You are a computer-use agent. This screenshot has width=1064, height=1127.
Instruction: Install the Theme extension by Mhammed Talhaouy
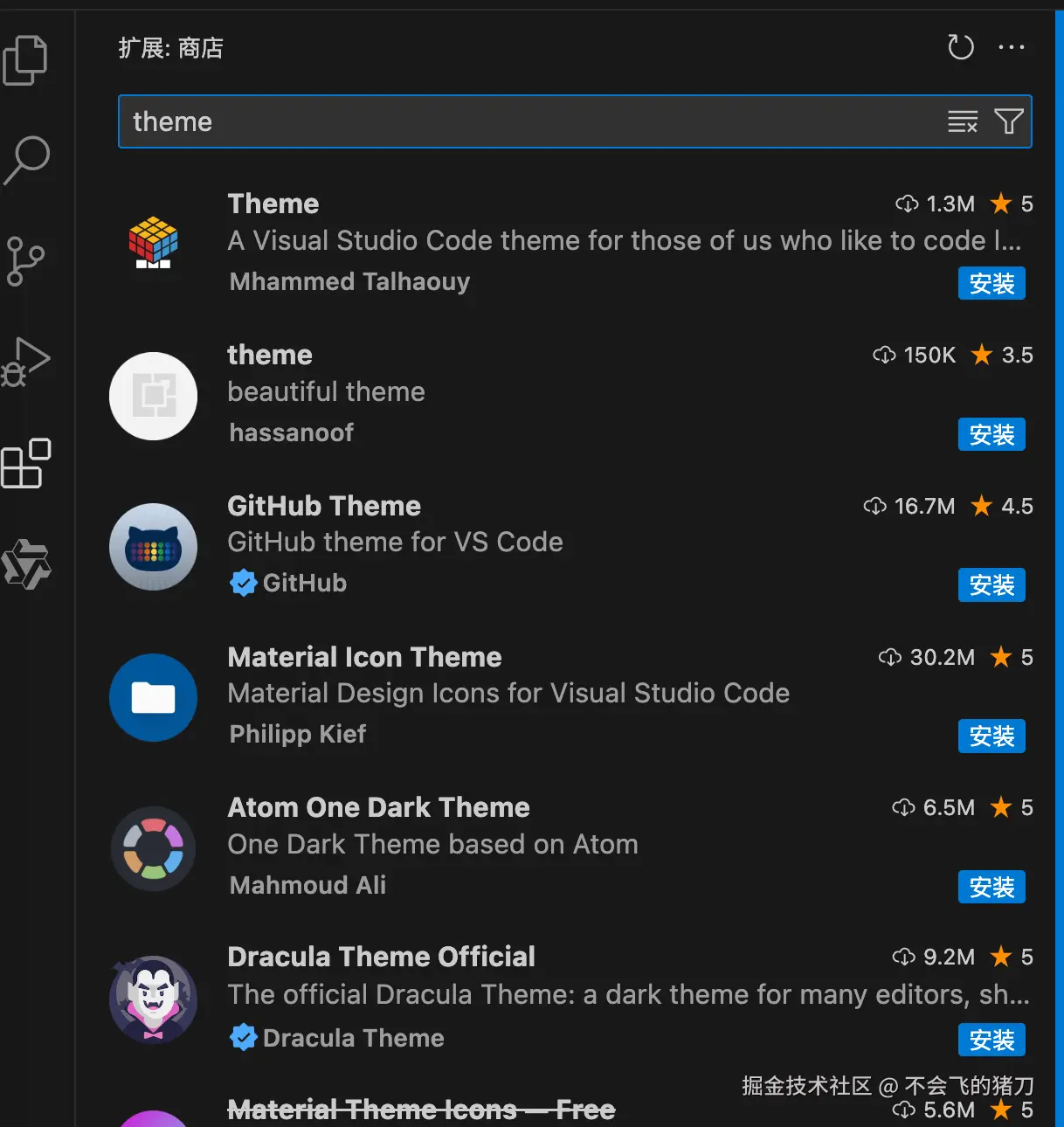tap(991, 284)
